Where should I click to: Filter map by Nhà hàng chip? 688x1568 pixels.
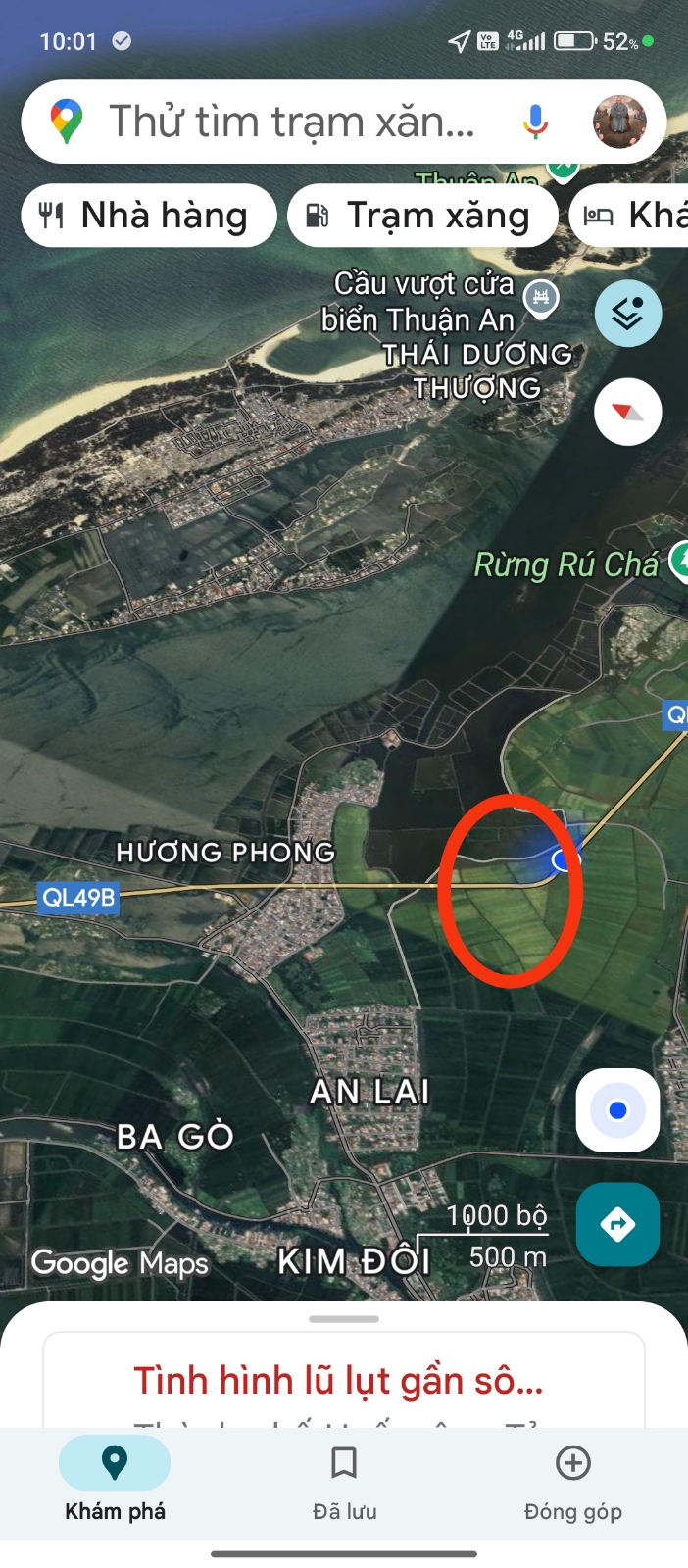point(149,216)
